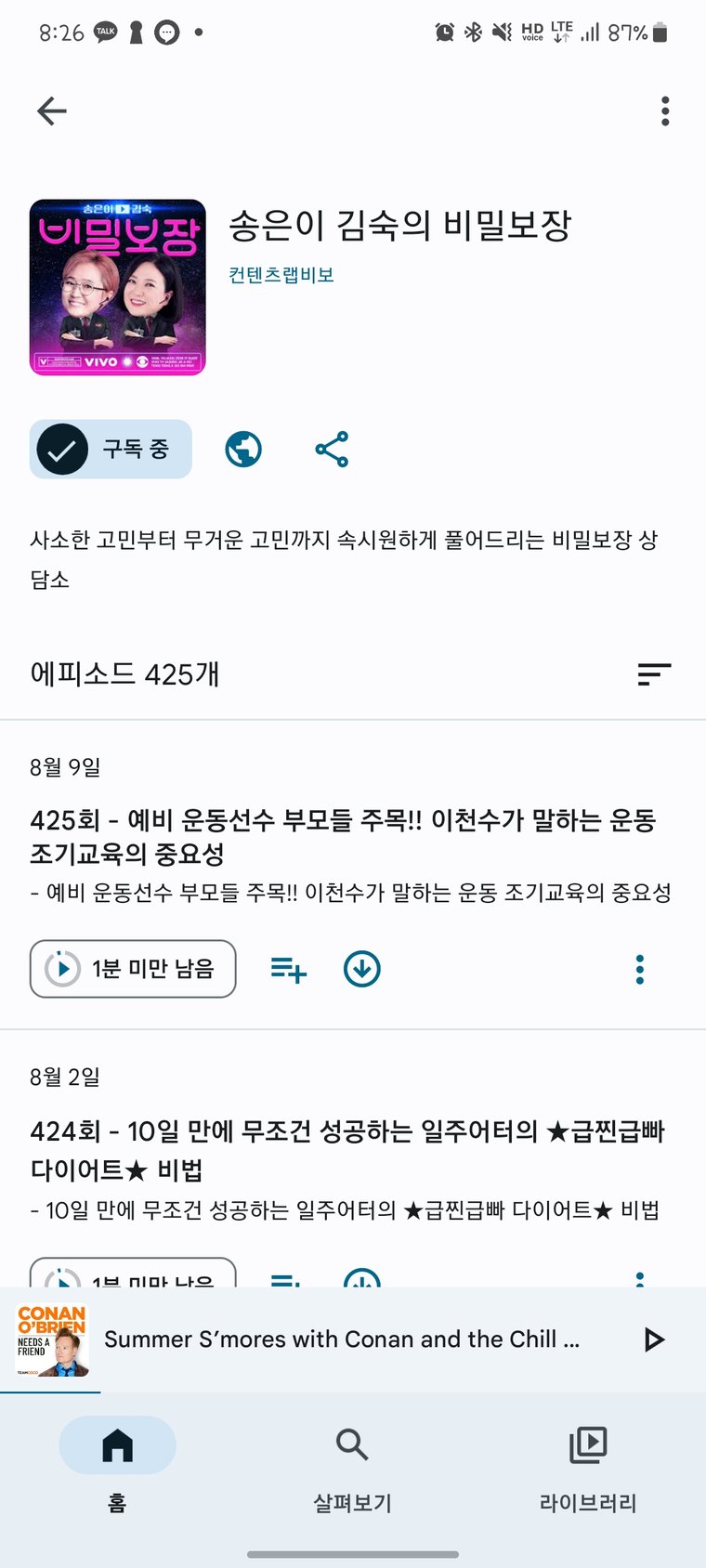
Task: Open episode 425's three-dot options menu
Action: (x=639, y=969)
